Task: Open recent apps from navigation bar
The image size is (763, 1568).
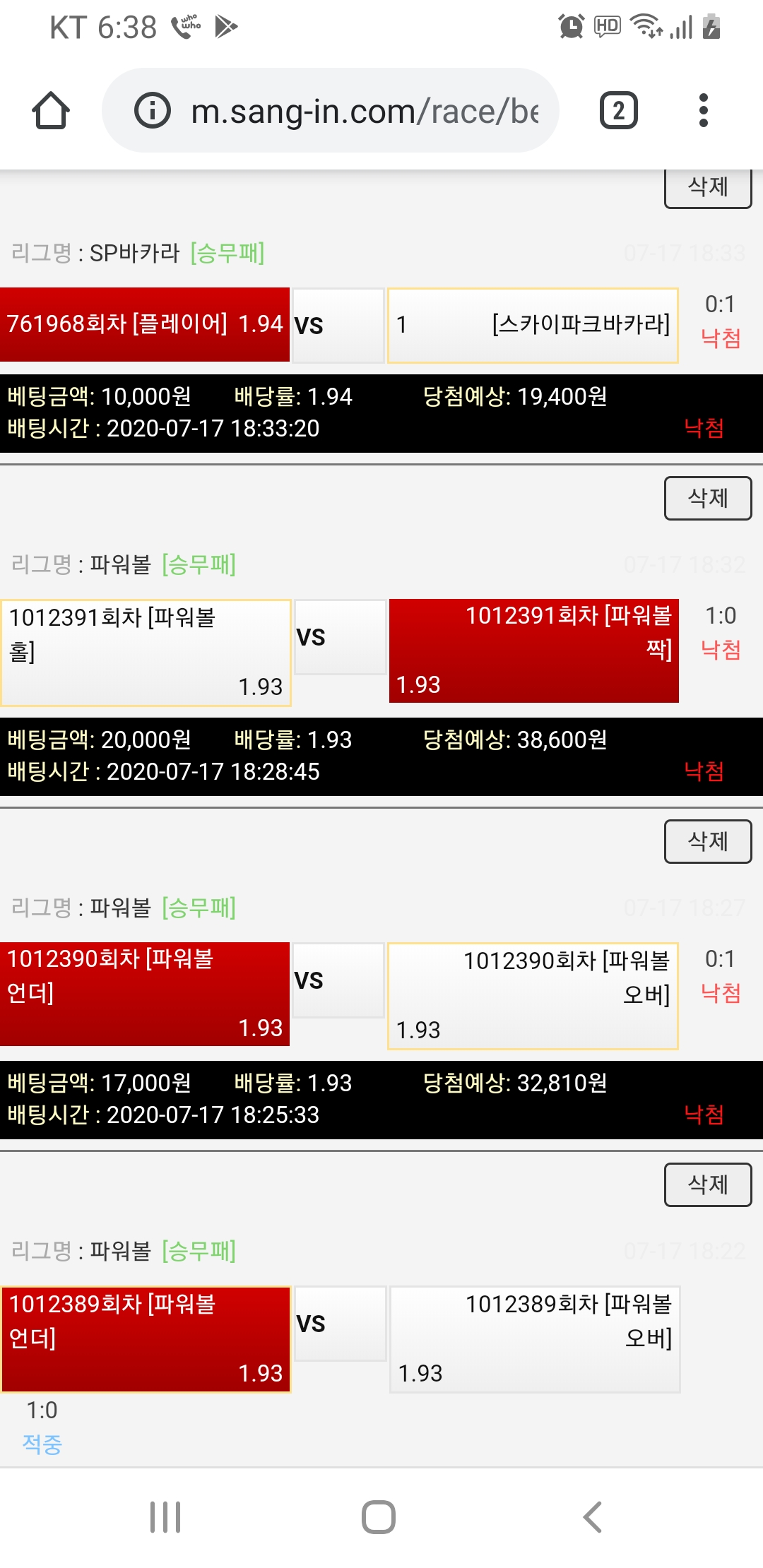Action: pos(165,1516)
